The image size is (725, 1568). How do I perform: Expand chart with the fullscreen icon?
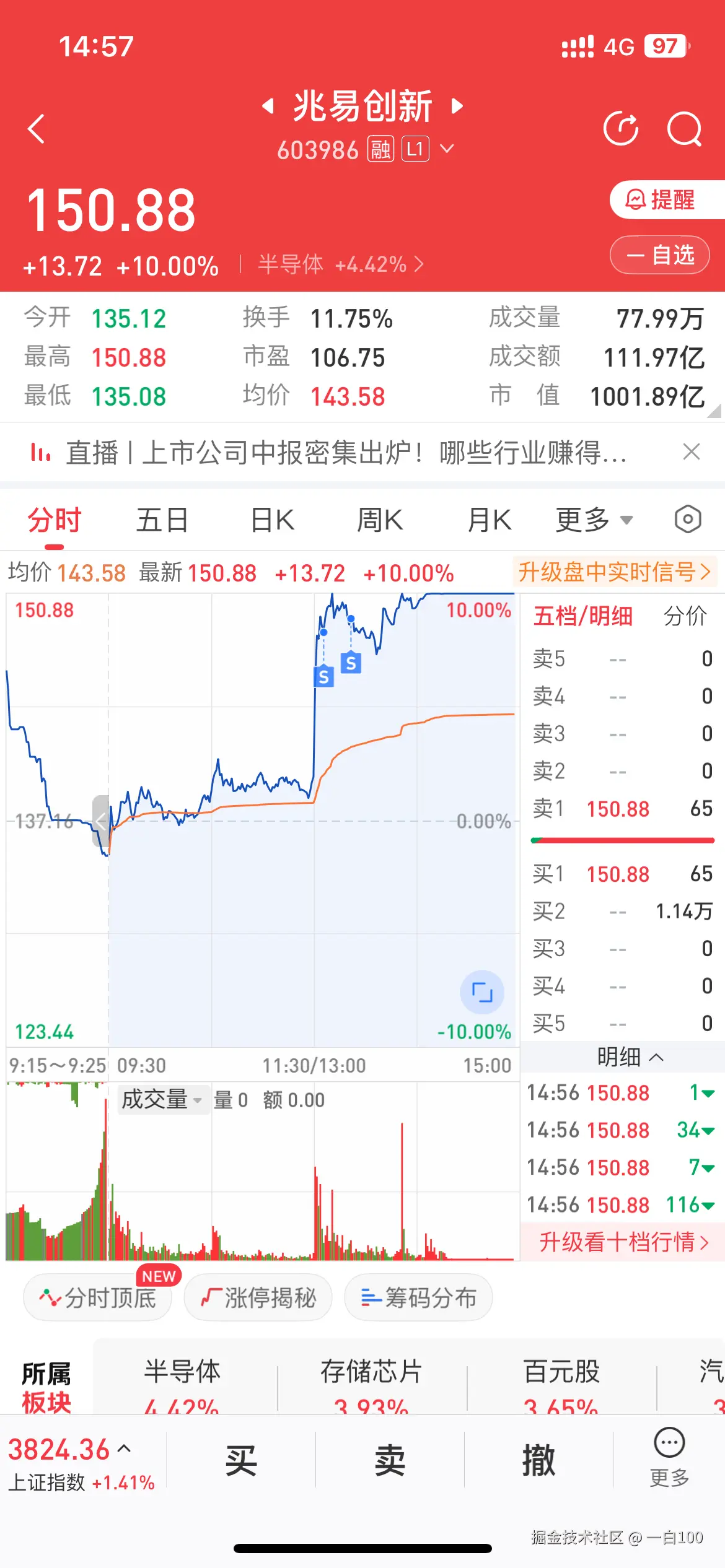click(x=482, y=991)
